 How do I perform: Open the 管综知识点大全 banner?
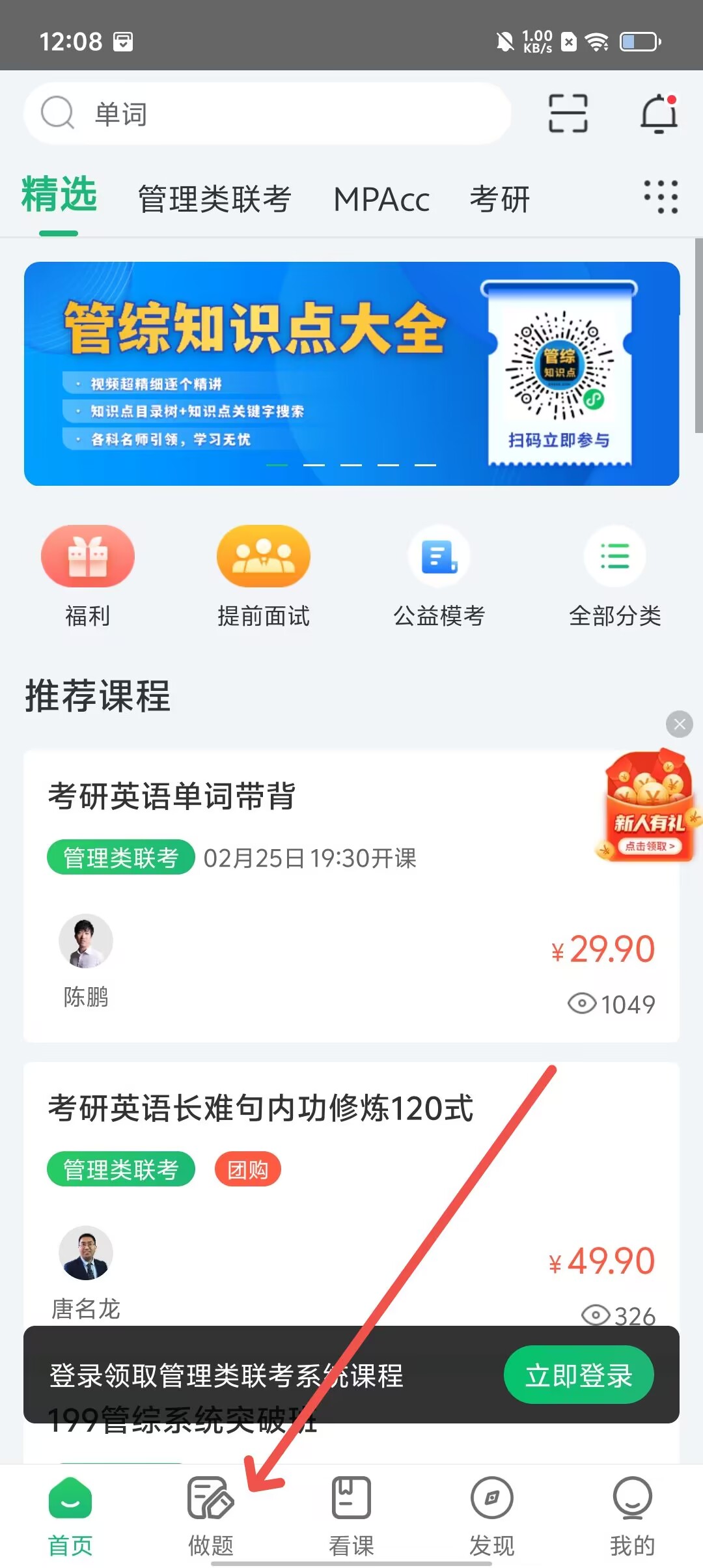click(x=351, y=373)
